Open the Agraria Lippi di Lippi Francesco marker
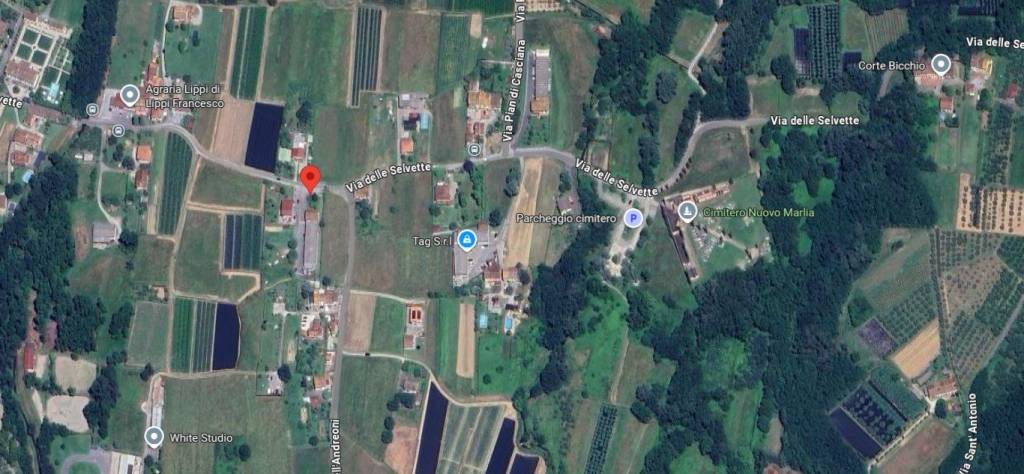This screenshot has height=474, width=1024. coord(129,96)
